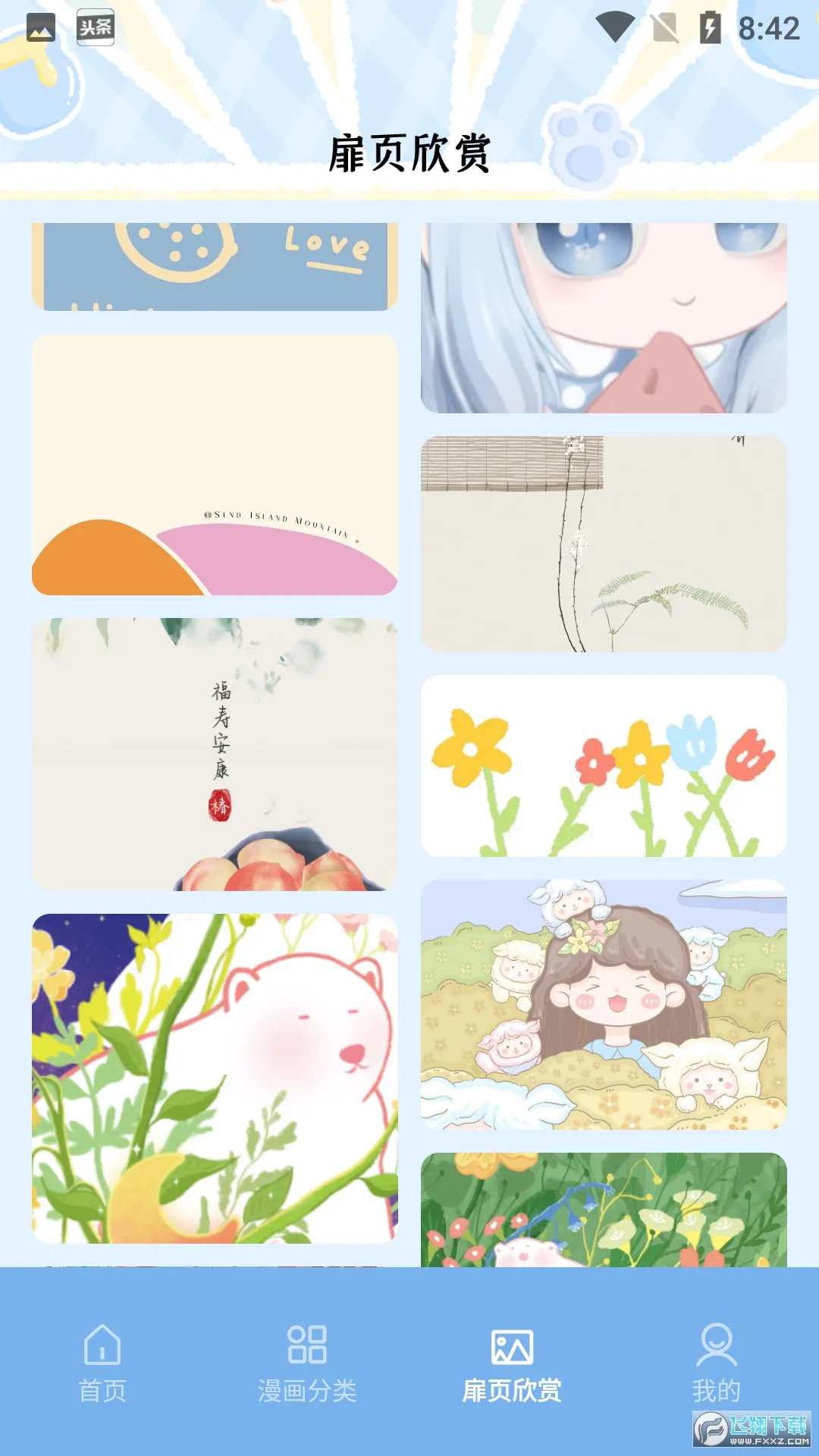
Task: Open the 漫画分类 tab
Action: [x=307, y=1363]
